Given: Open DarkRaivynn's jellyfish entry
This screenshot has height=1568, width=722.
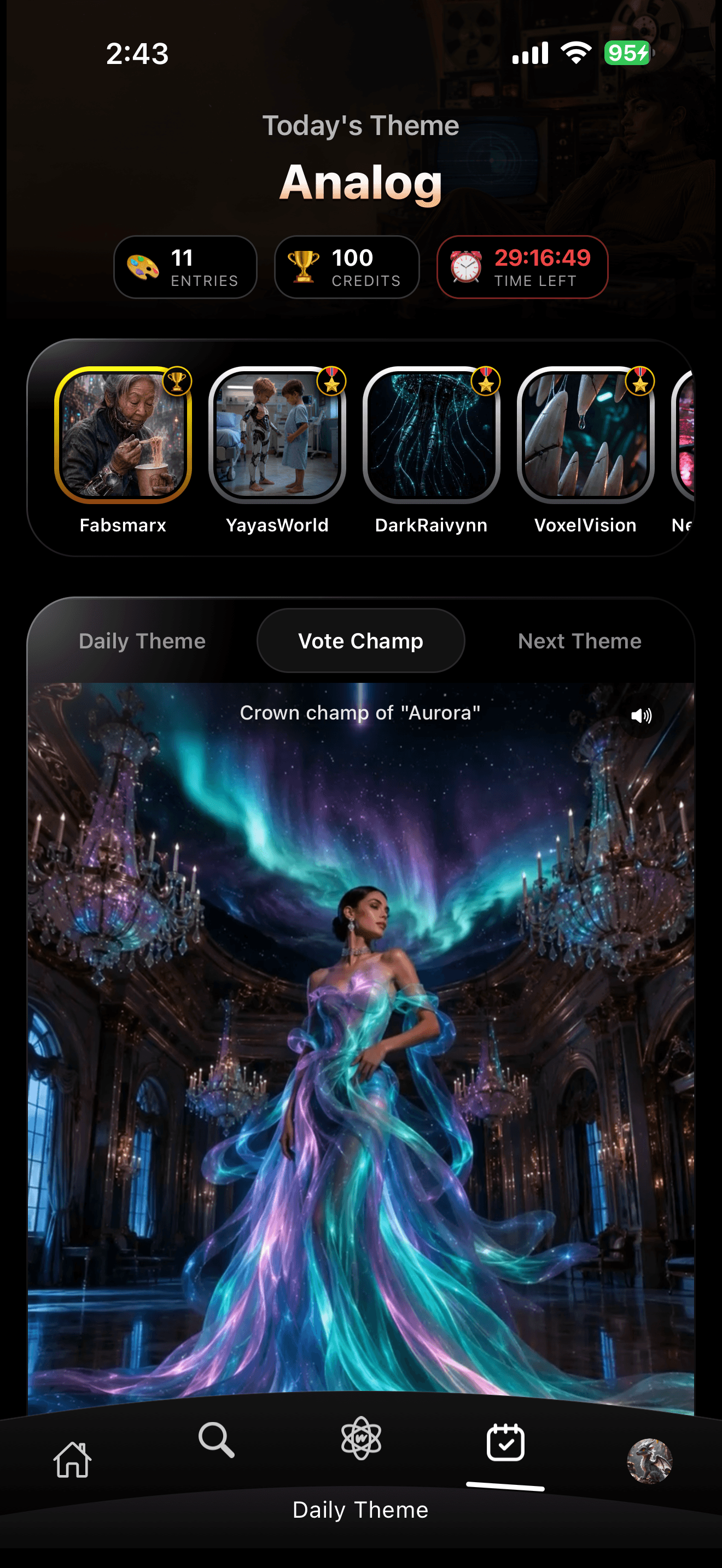Looking at the screenshot, I should pyautogui.click(x=431, y=435).
